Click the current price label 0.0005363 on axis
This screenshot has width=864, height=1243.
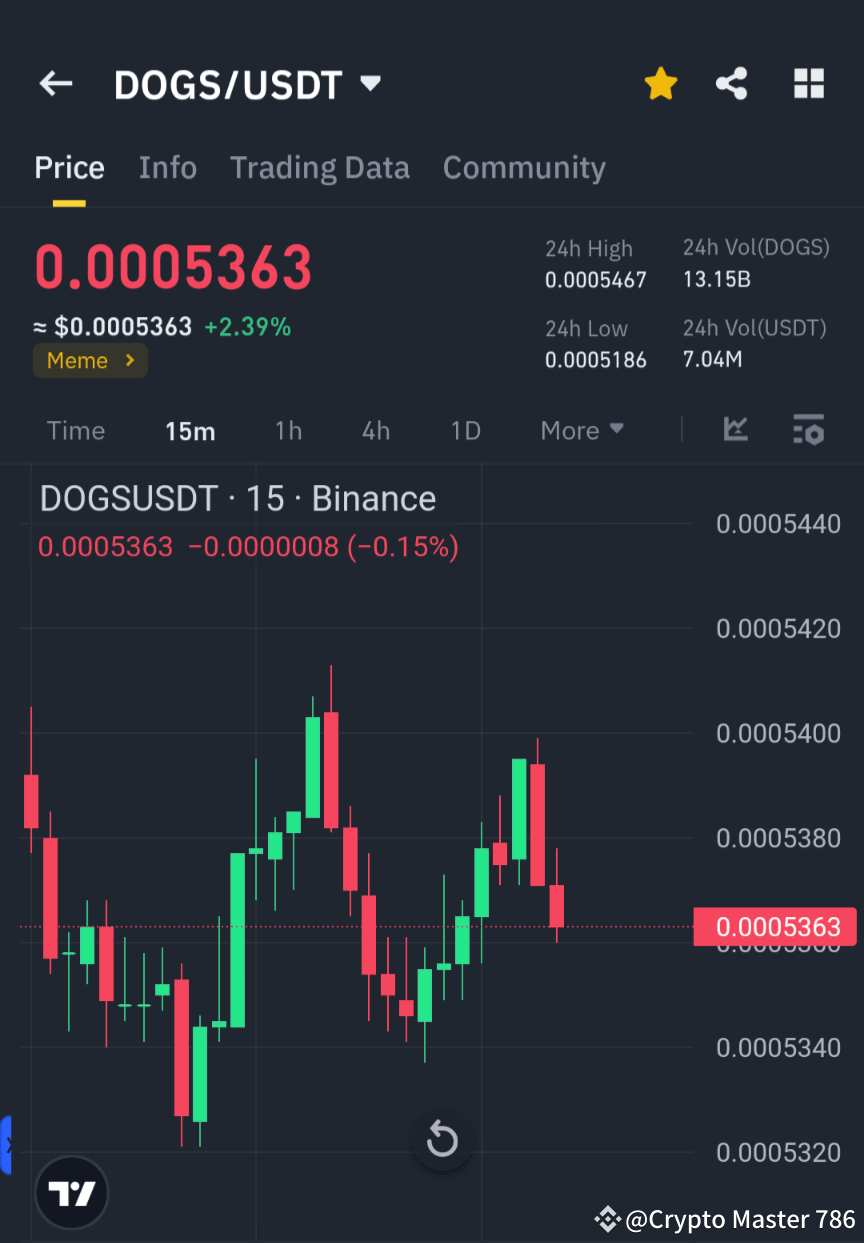[778, 927]
